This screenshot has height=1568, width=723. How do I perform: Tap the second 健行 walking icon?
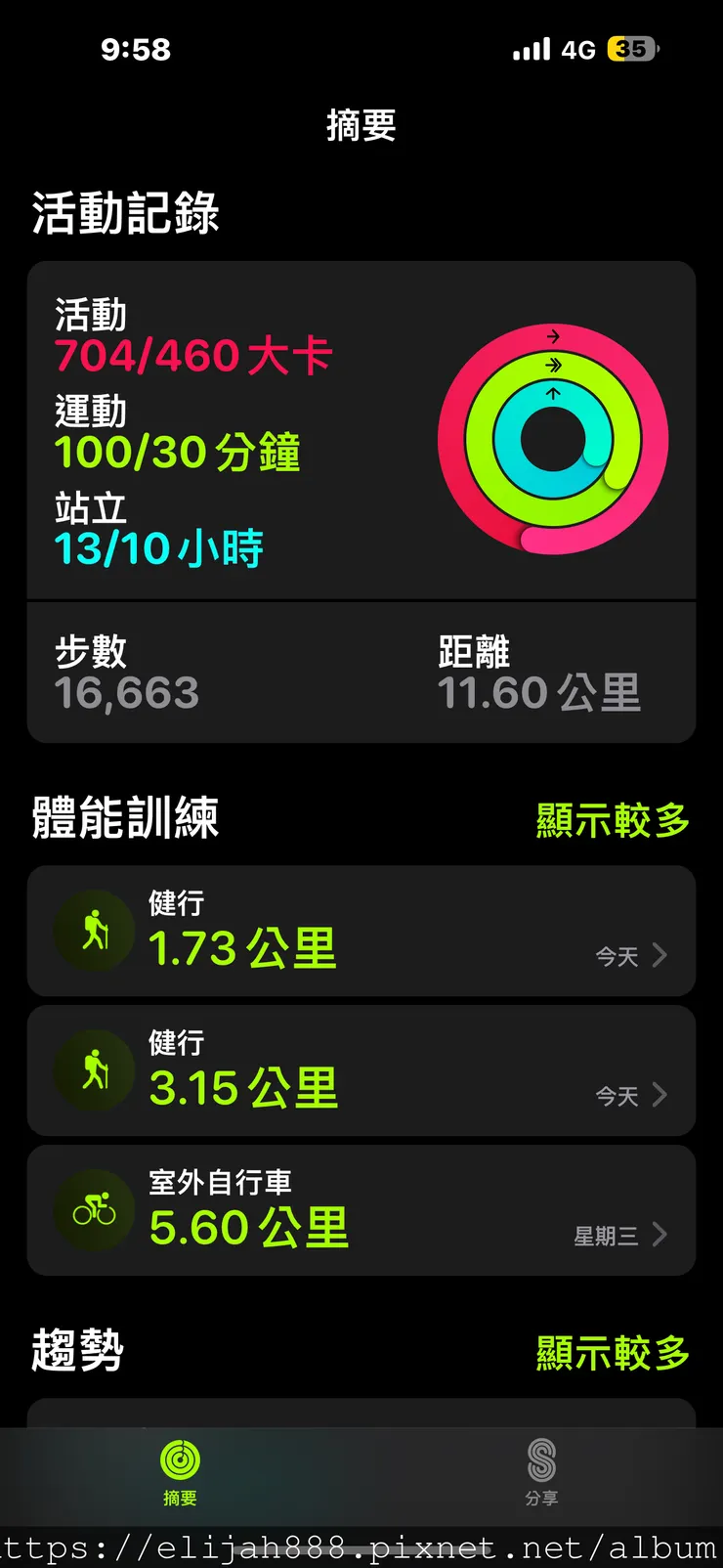(93, 1071)
